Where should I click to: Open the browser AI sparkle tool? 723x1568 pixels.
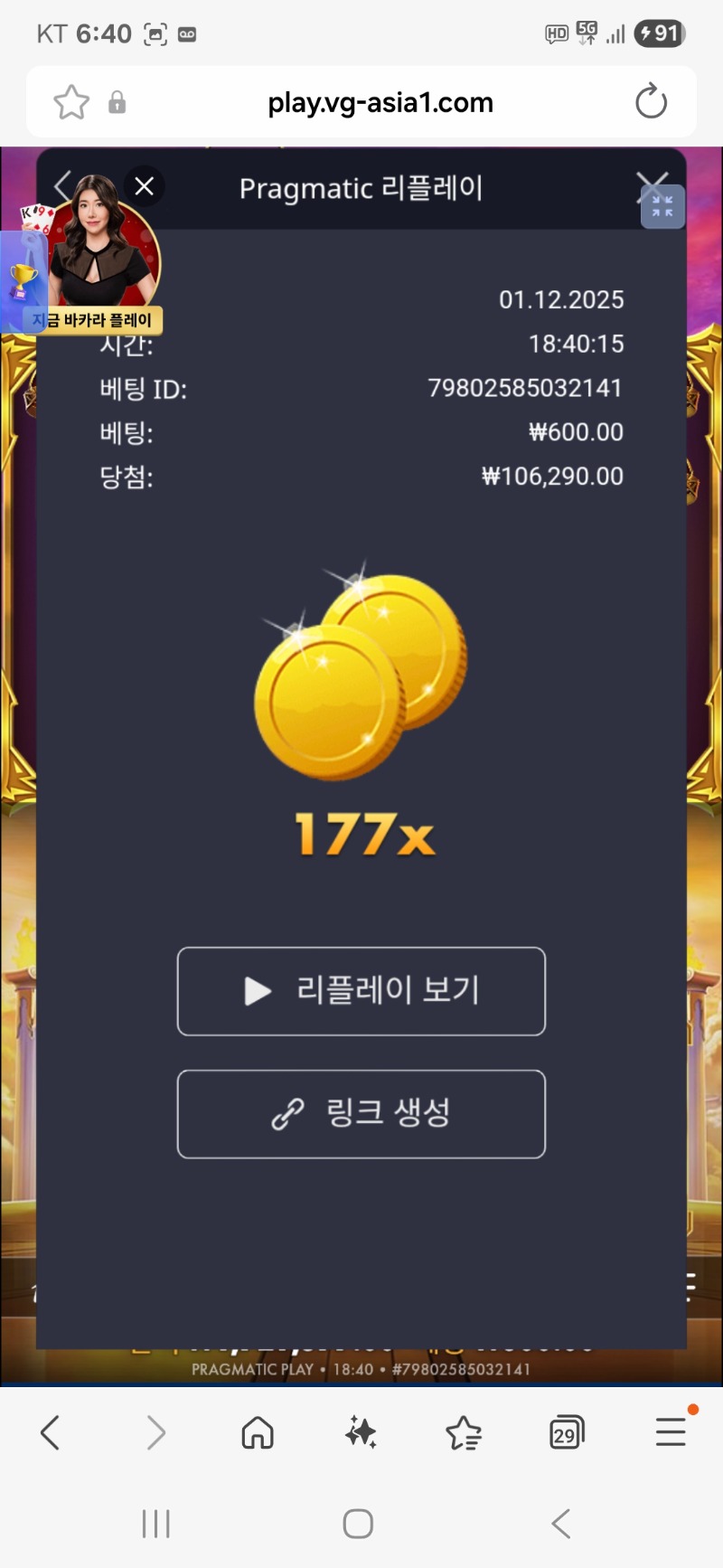tap(361, 1432)
